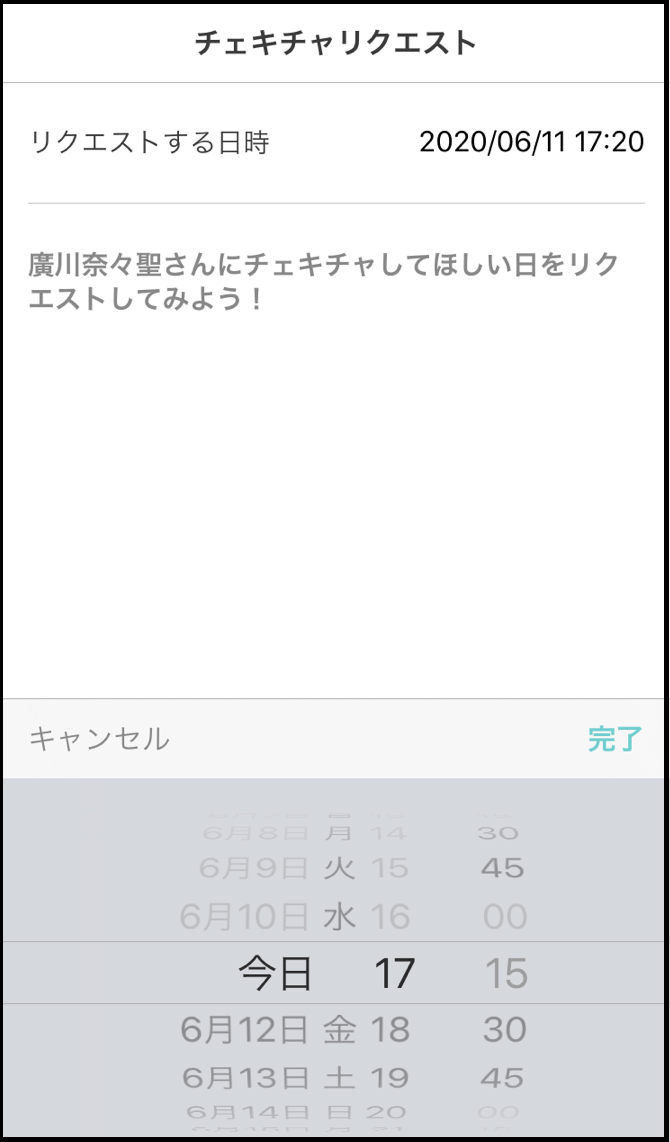The height and width of the screenshot is (1142, 670).
Task: Open the リクエストする日時 date field
Action: [x=336, y=142]
